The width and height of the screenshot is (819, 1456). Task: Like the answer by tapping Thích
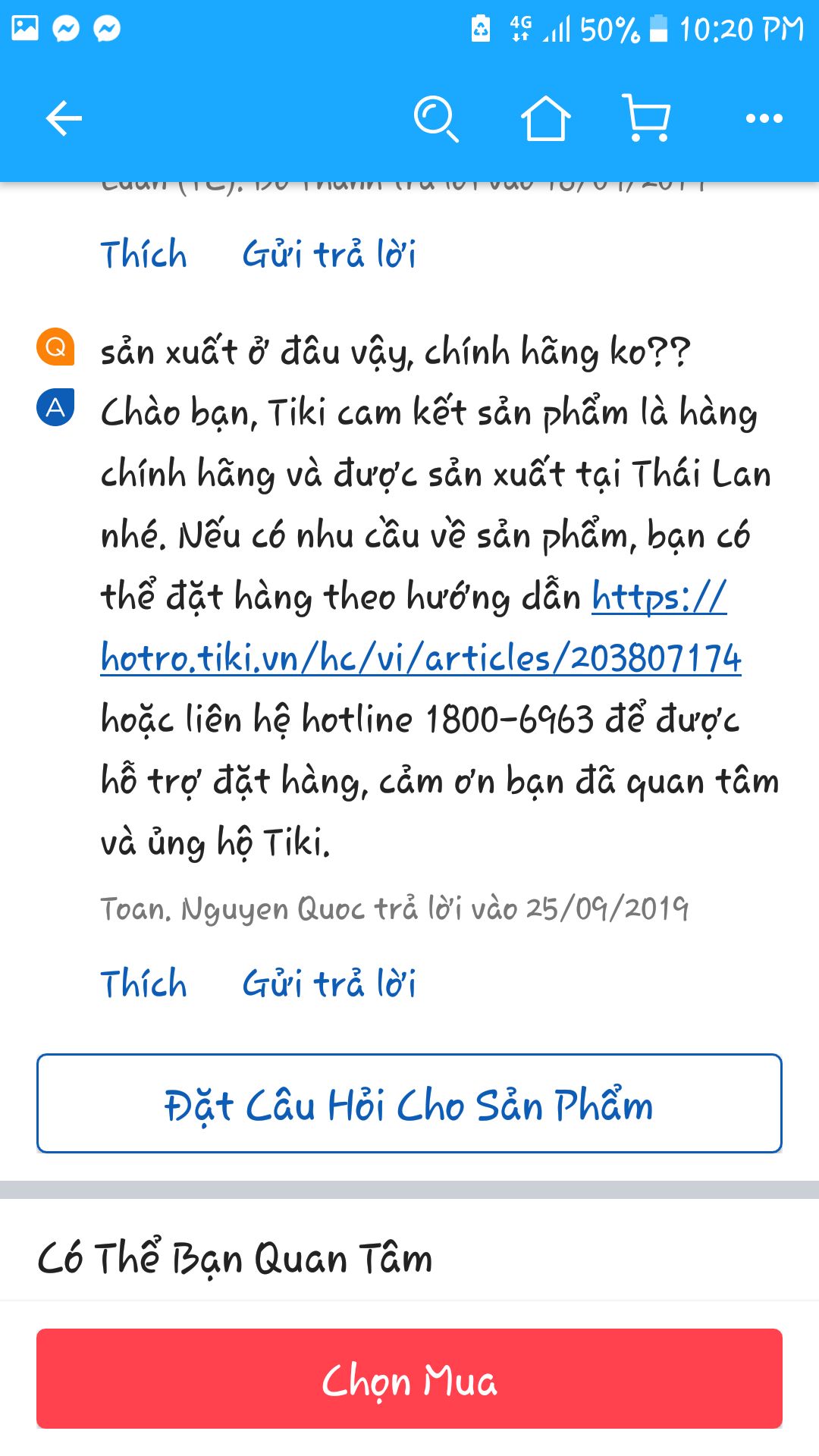[x=145, y=982]
